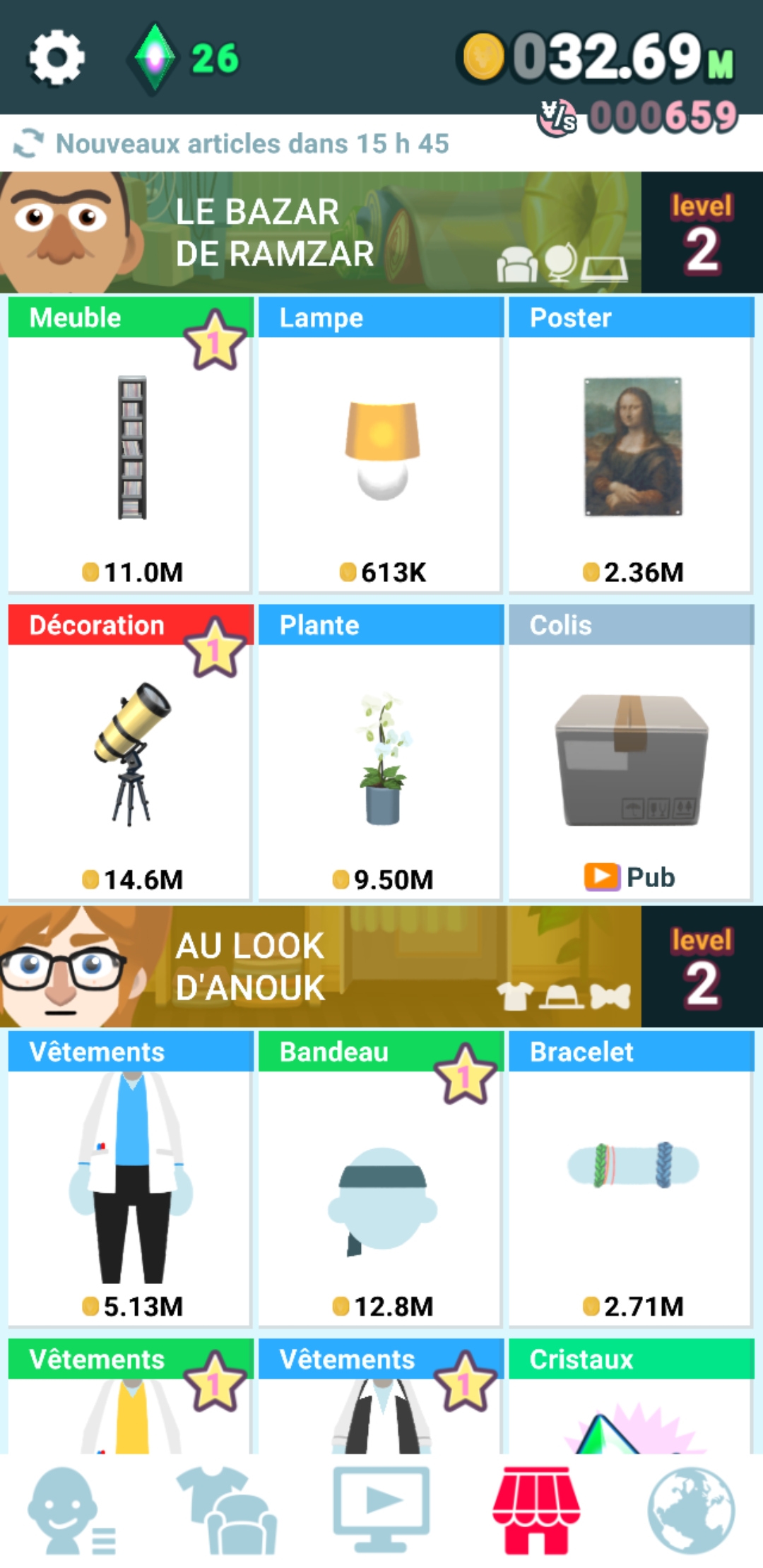The height and width of the screenshot is (1568, 763).
Task: Select the Lampe item for 613K
Action: pyautogui.click(x=381, y=452)
